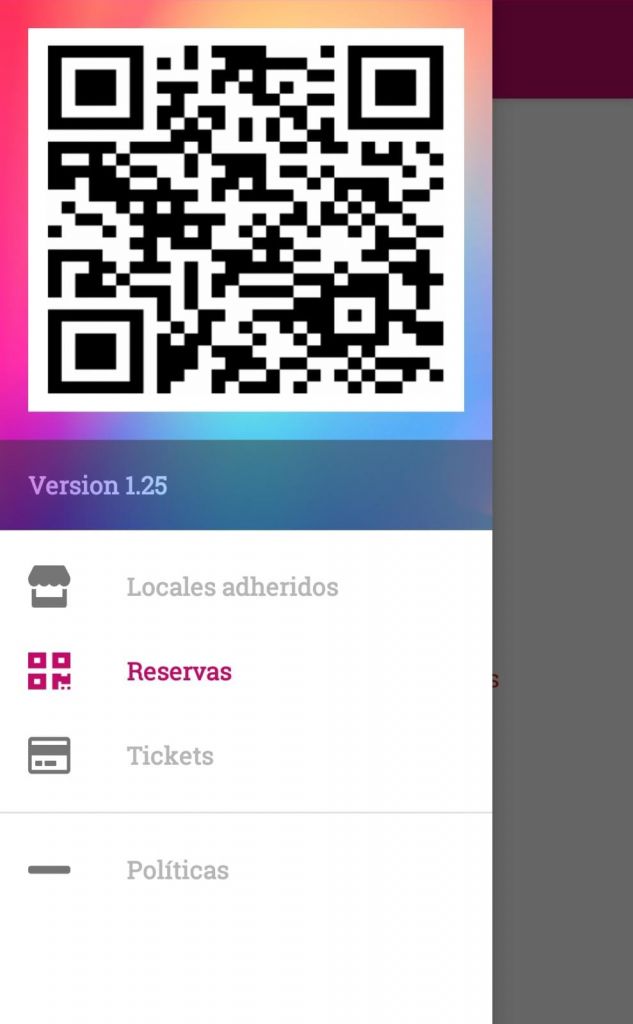The width and height of the screenshot is (633, 1024).
Task: Open the Tickets section
Action: tap(170, 756)
